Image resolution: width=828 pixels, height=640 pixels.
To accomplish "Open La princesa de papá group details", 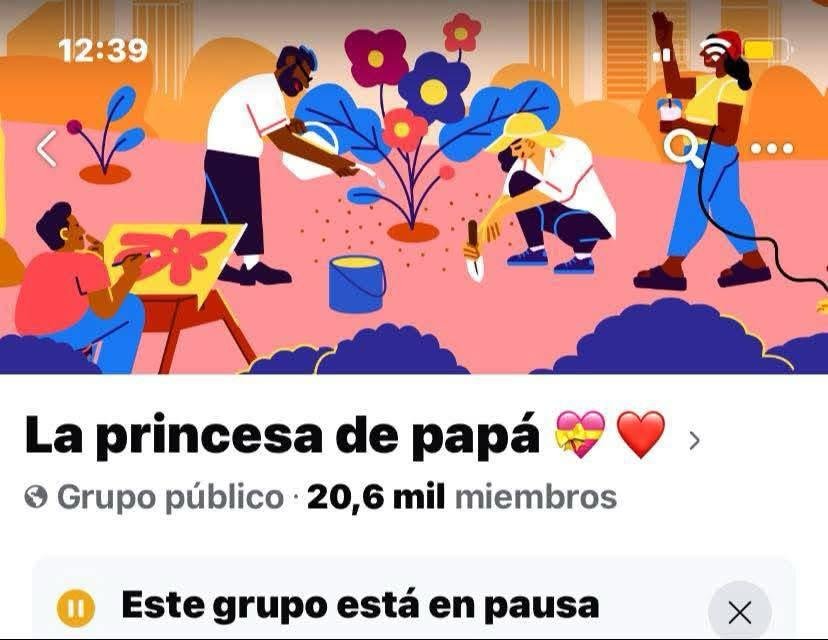I will point(694,440).
